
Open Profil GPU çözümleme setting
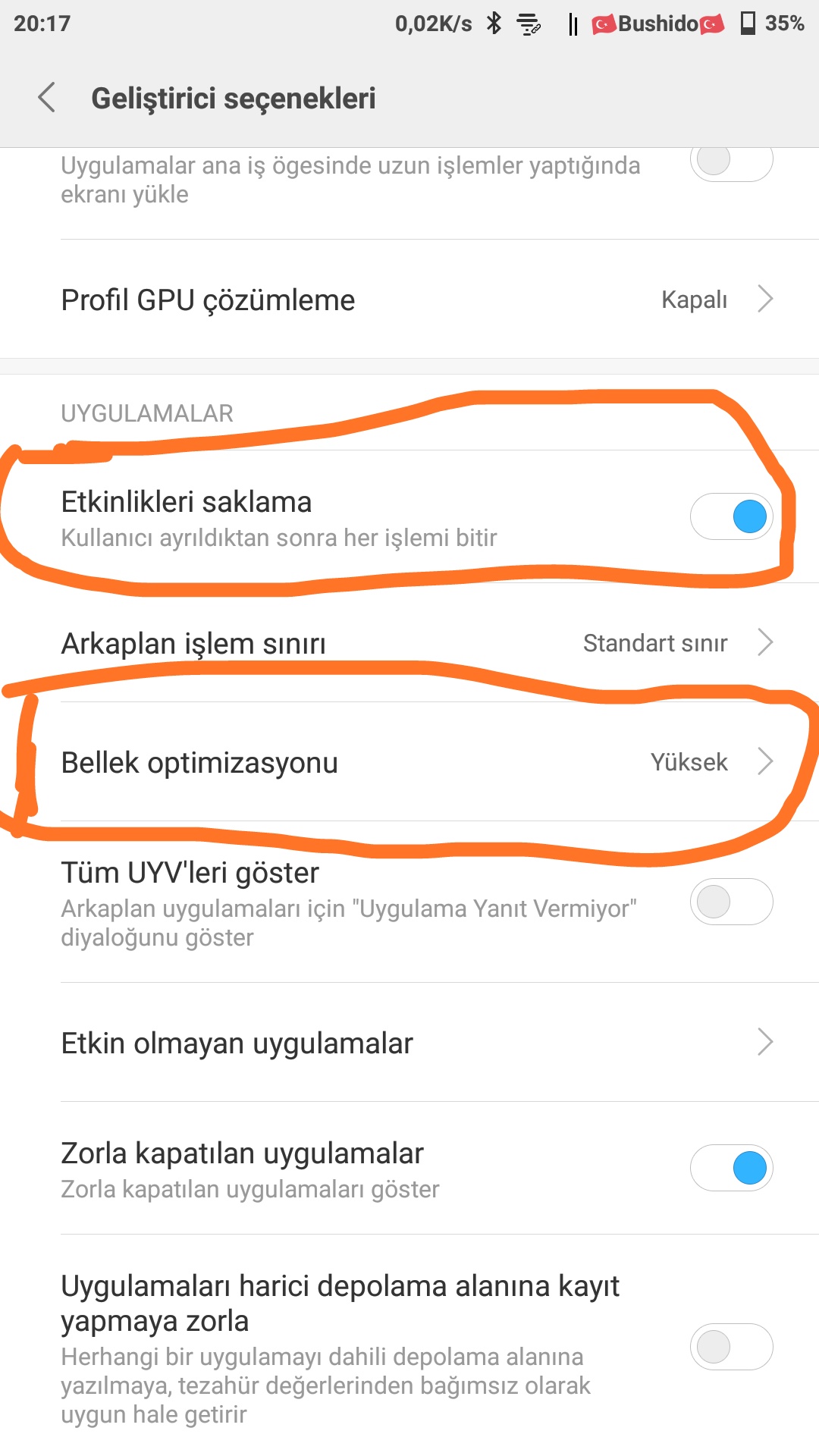click(409, 300)
